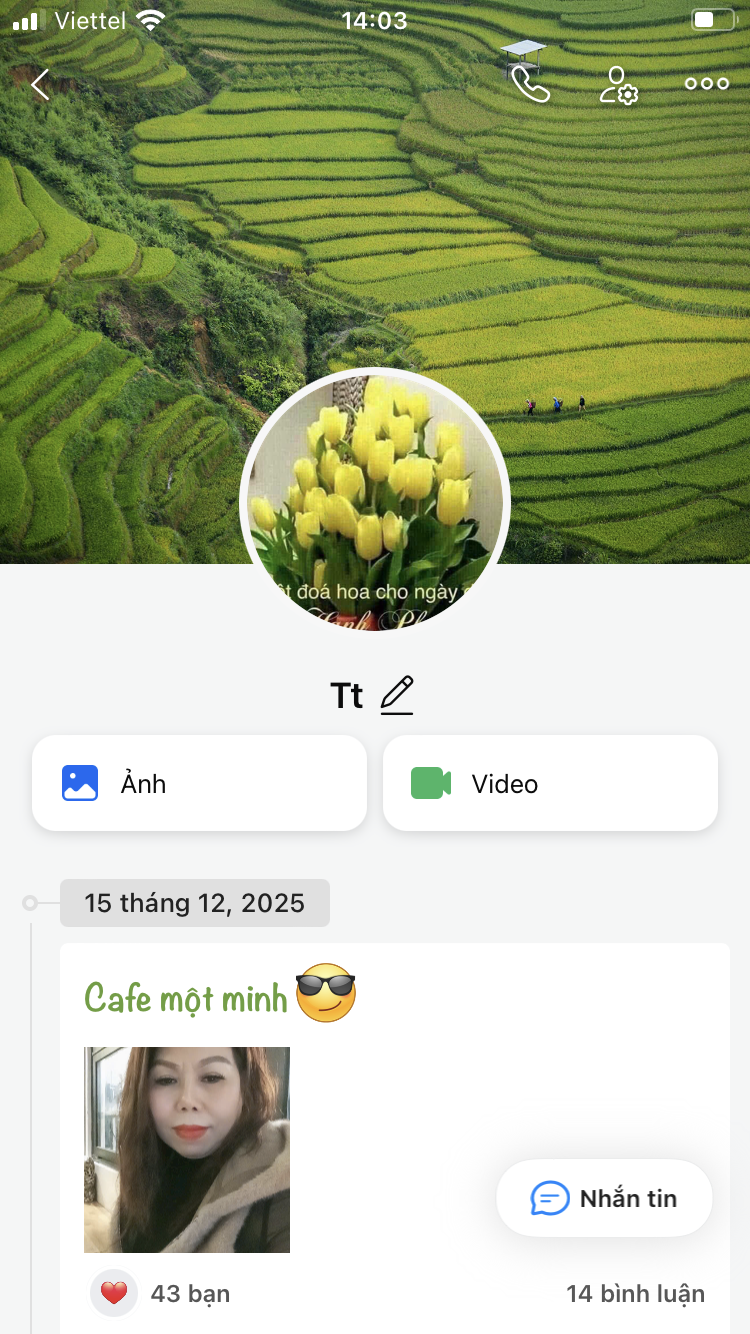Tap the heart reaction icon under the post
Screen dimensions: 750x1334
coord(113,1292)
